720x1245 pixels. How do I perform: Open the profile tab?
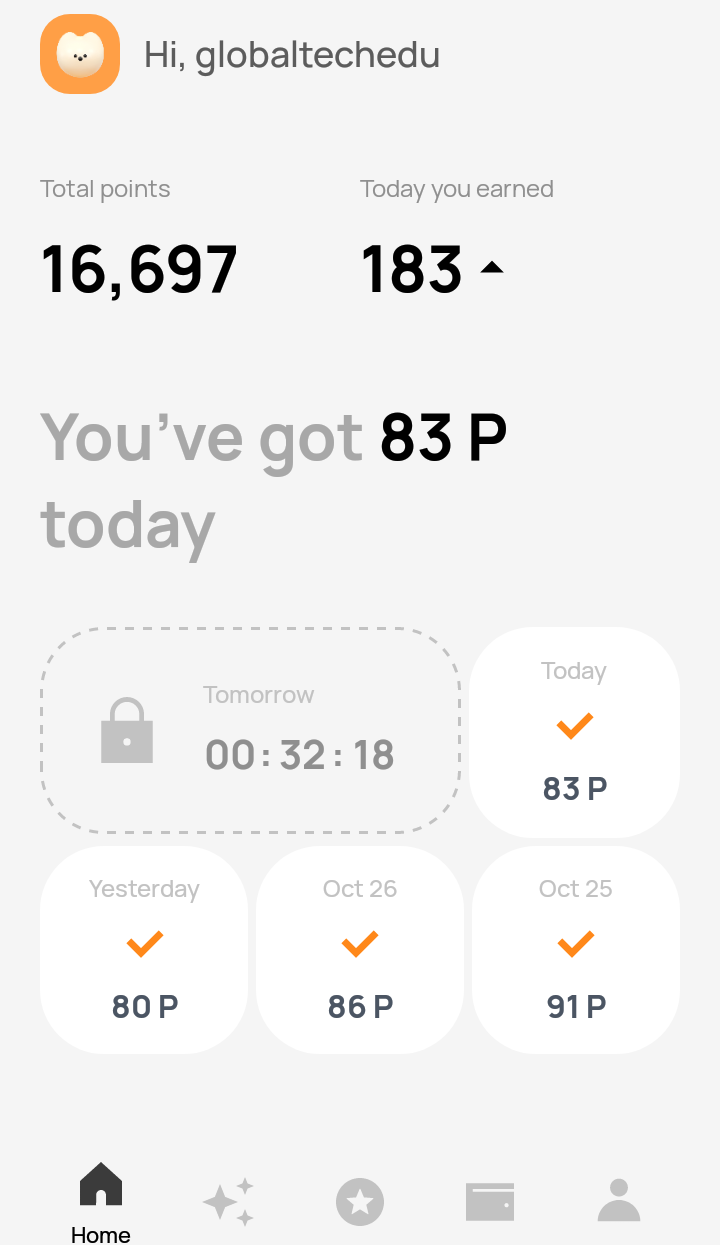[618, 1200]
